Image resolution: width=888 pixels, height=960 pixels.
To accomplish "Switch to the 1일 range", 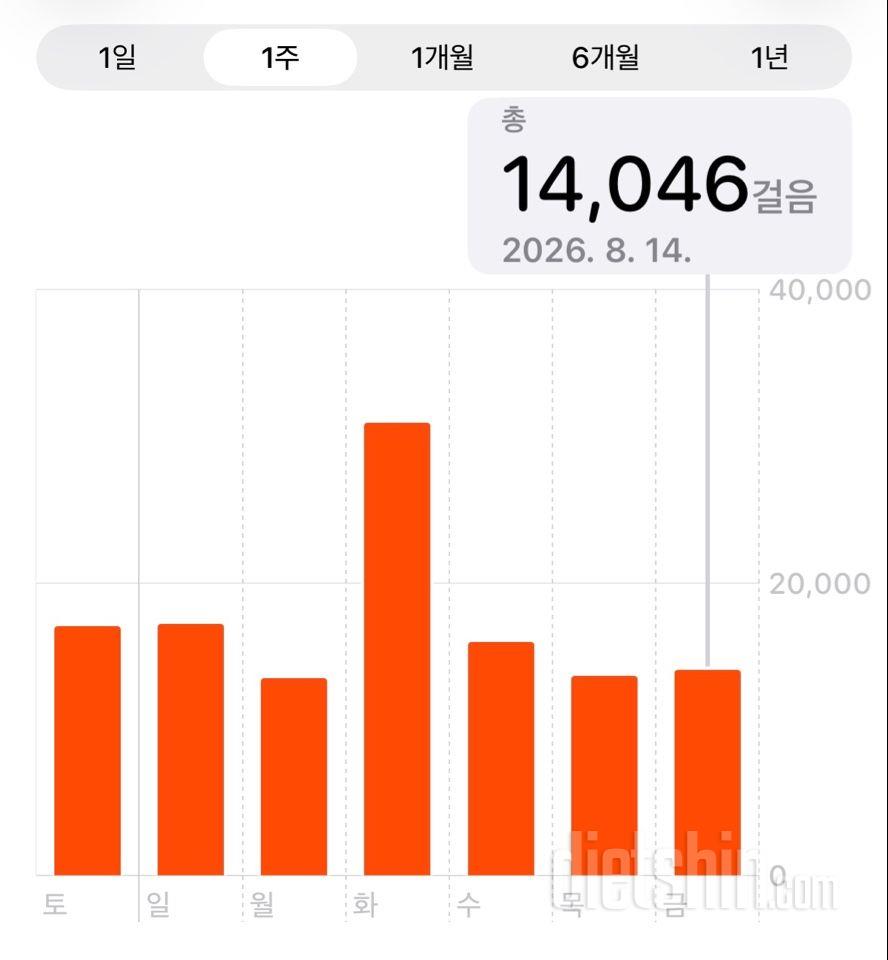I will click(x=117, y=58).
